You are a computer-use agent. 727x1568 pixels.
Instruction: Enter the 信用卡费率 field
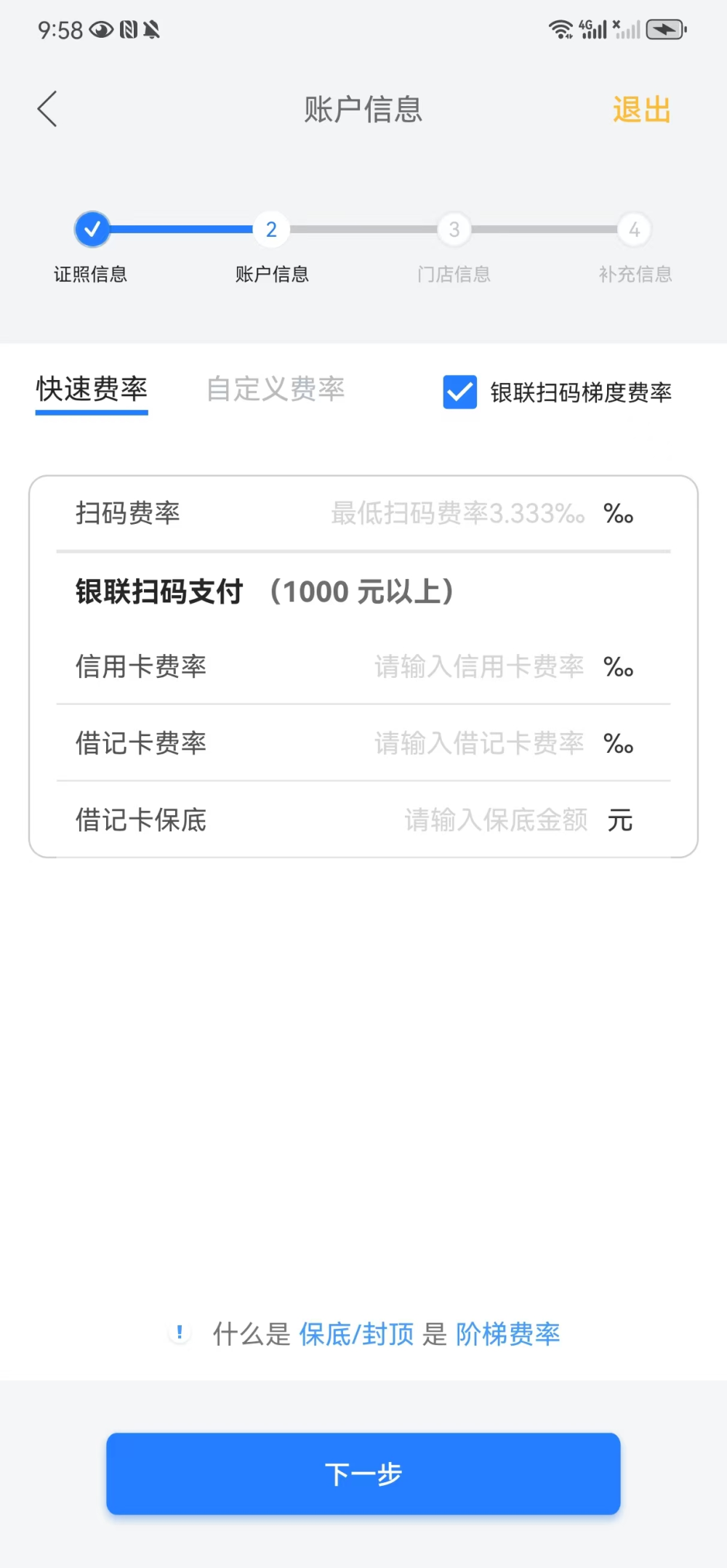click(x=478, y=666)
